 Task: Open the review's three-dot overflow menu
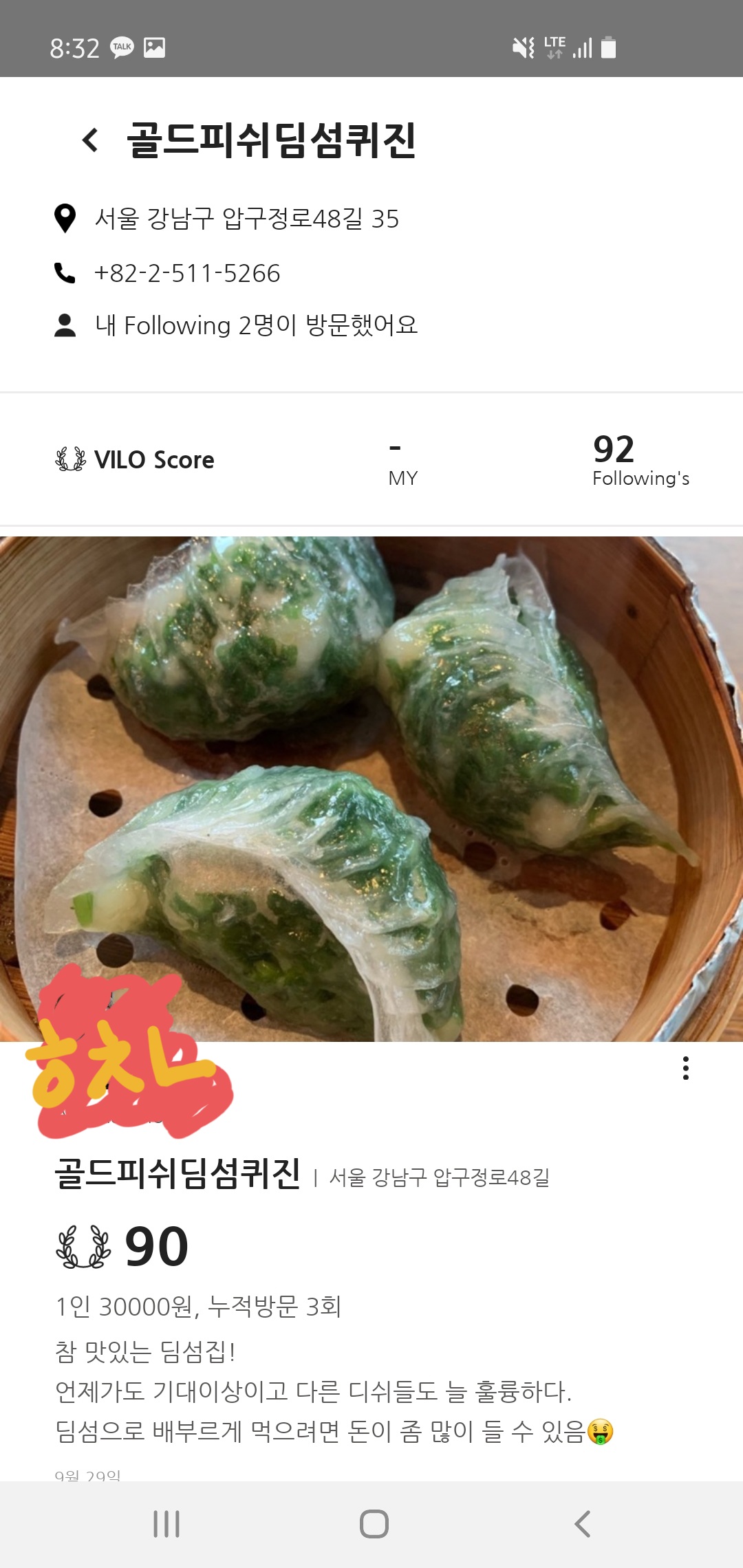[685, 1068]
